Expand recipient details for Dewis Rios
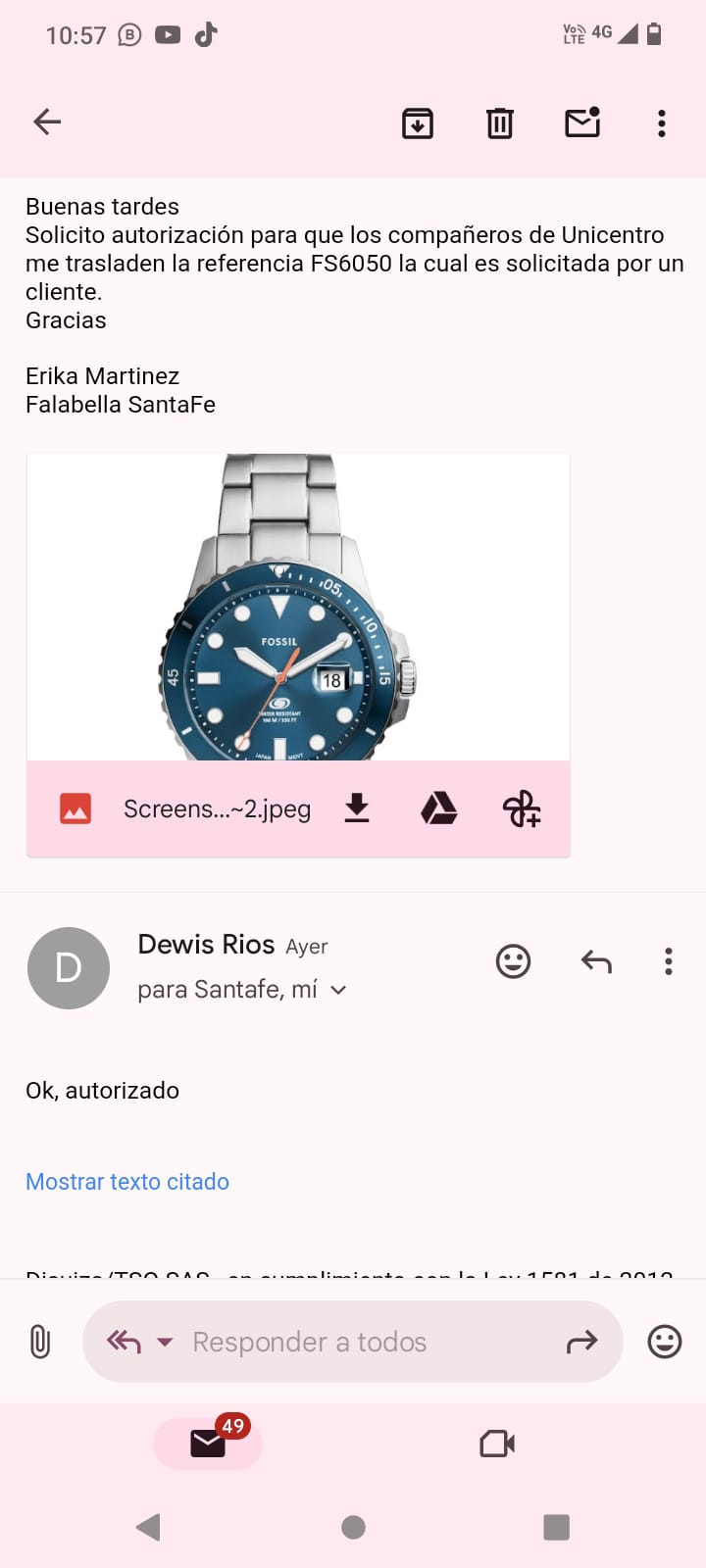The width and height of the screenshot is (706, 1568). tap(339, 990)
